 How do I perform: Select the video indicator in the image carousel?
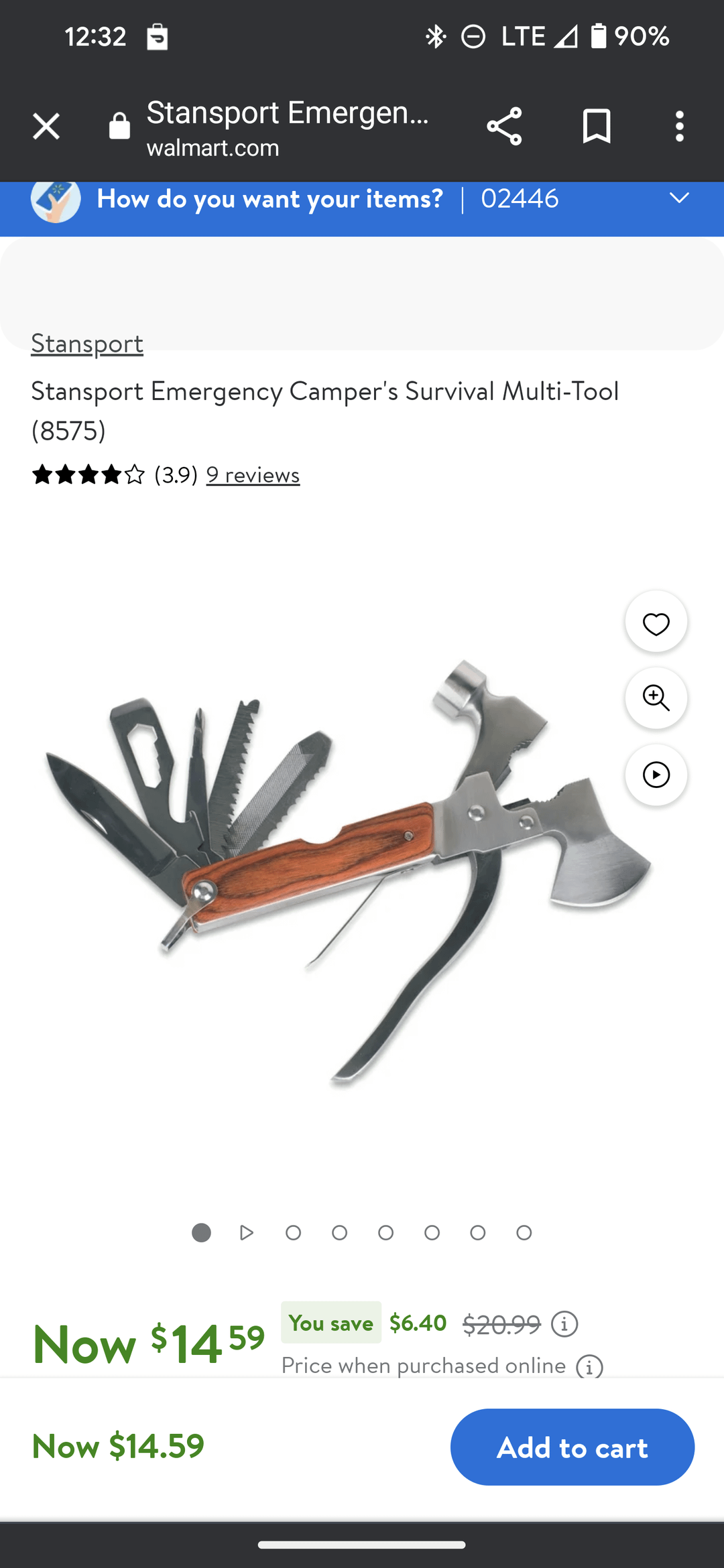pyautogui.click(x=247, y=1233)
